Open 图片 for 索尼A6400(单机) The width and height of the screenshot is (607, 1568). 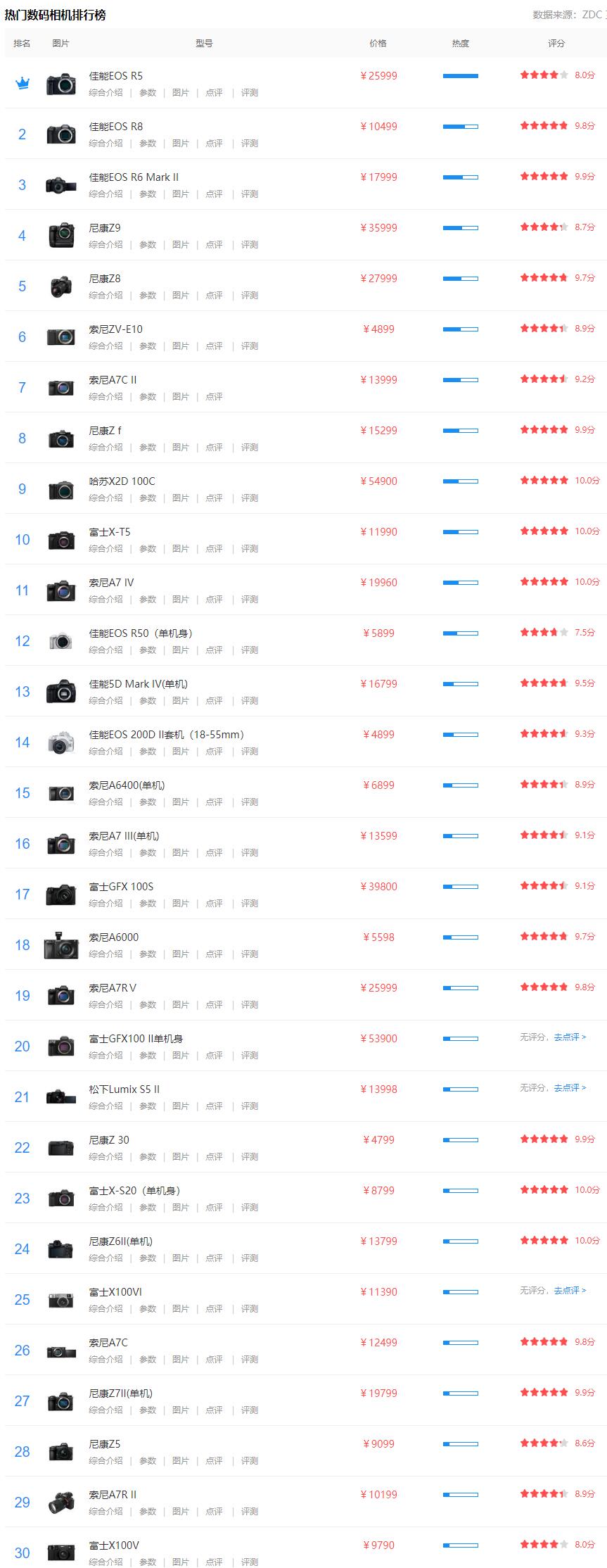[x=181, y=802]
